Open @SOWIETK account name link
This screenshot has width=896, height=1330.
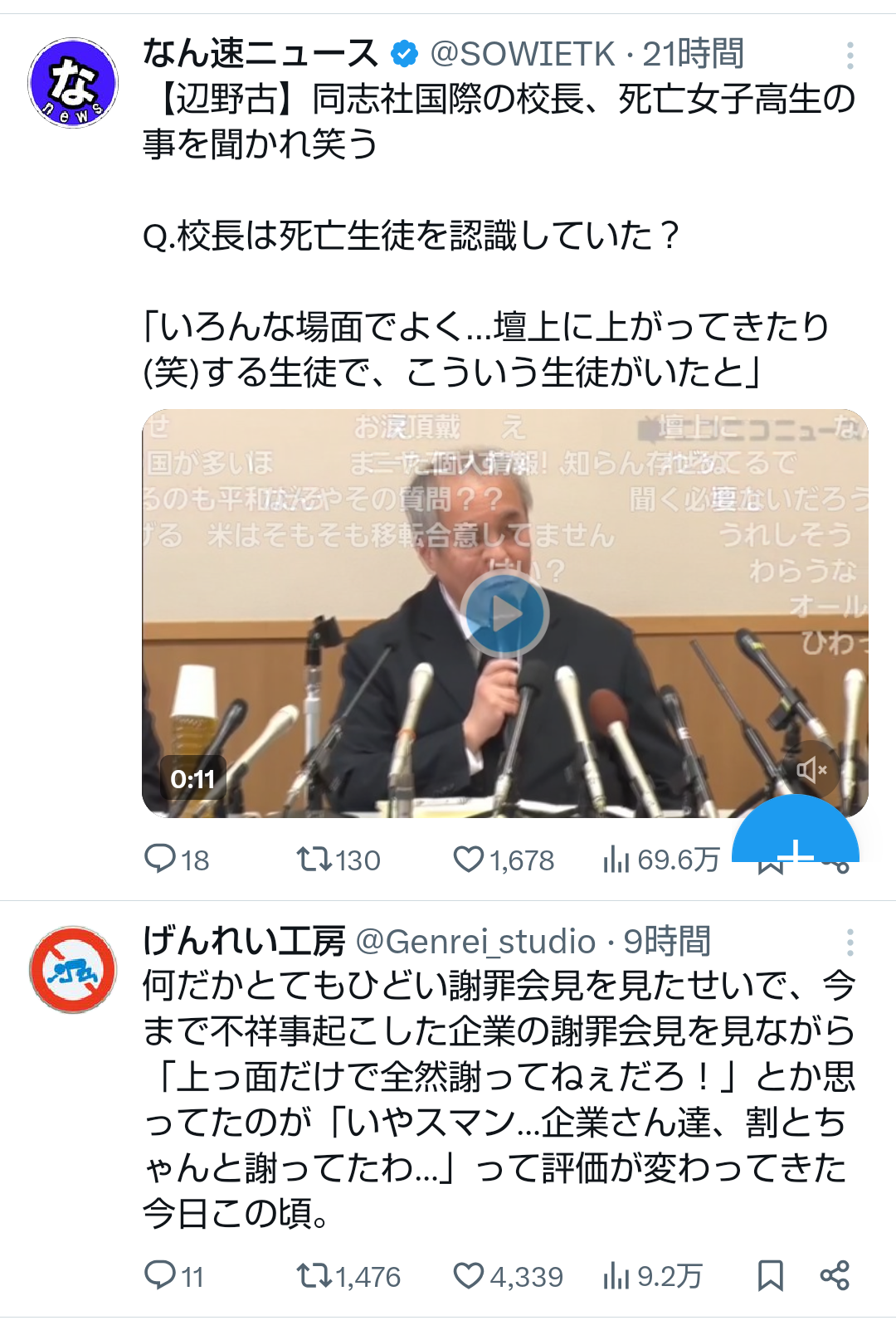pos(523,55)
